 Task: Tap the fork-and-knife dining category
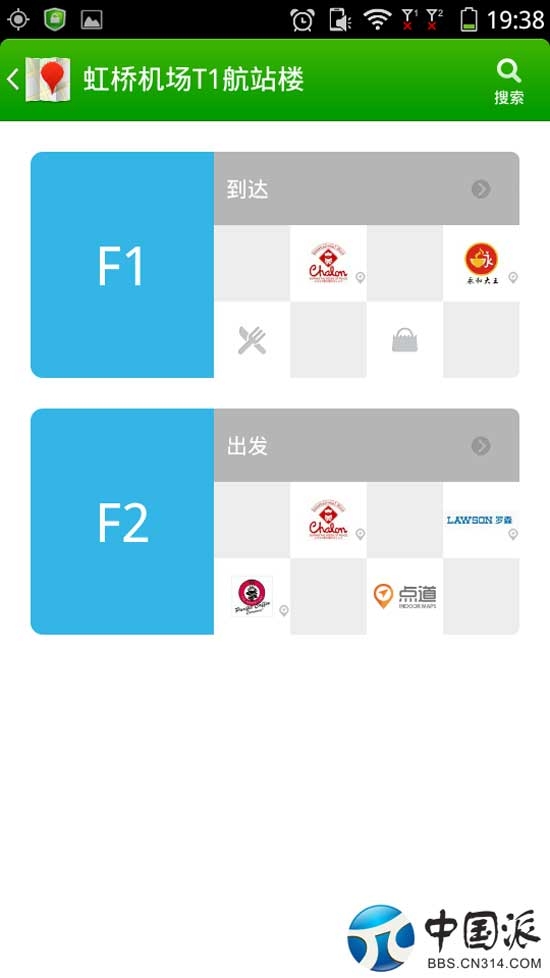coord(252,340)
